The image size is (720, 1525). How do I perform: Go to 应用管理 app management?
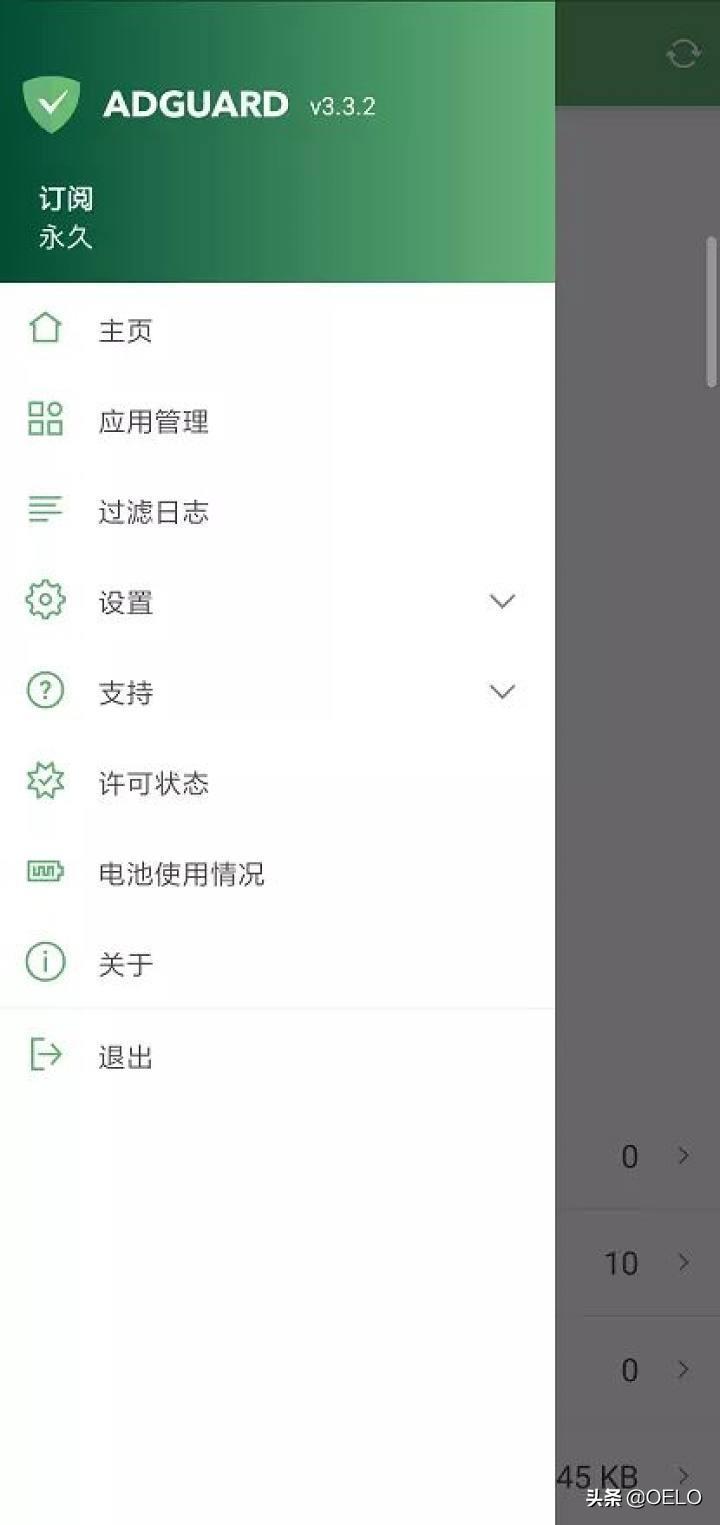(x=153, y=421)
